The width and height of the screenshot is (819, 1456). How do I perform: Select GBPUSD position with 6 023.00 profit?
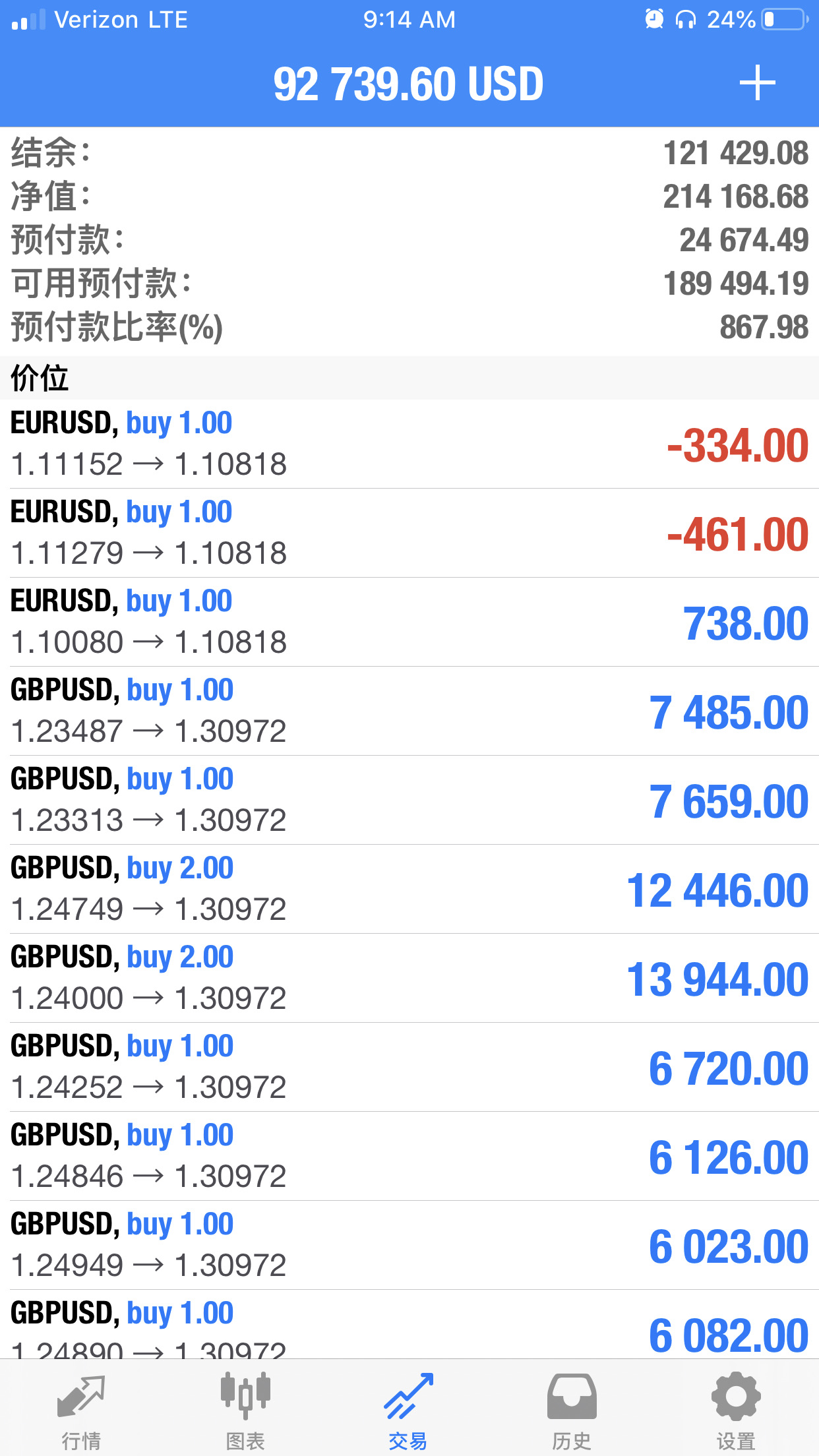409,1245
